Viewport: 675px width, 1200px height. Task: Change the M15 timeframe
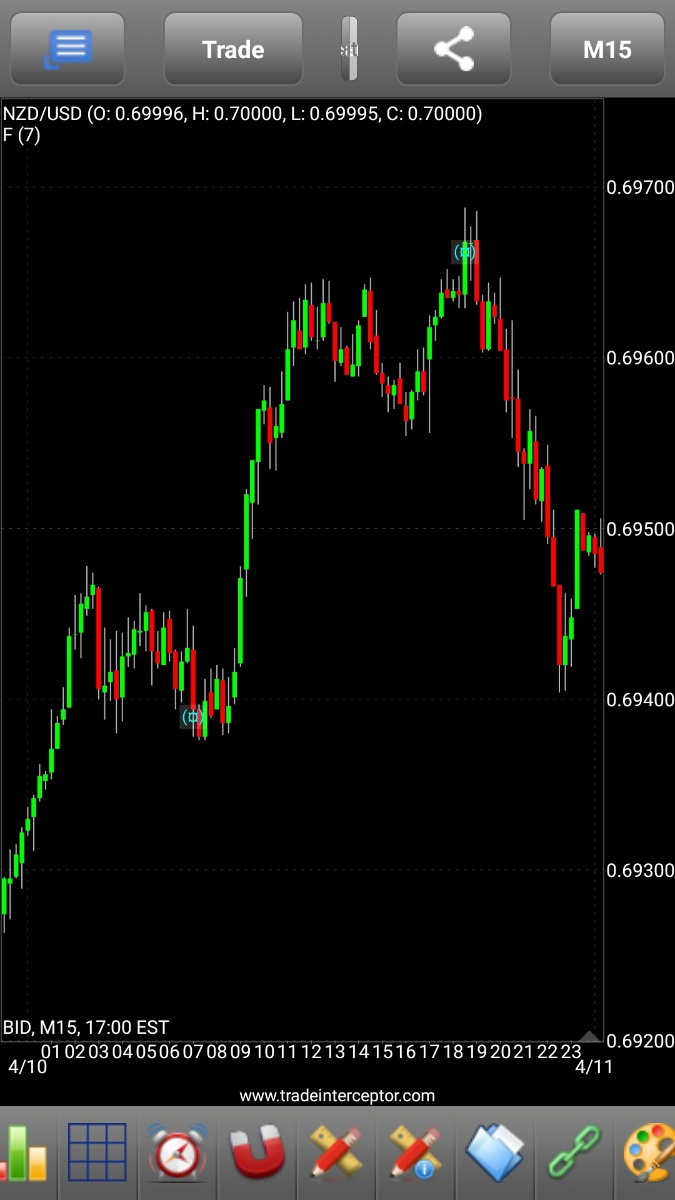(x=607, y=49)
